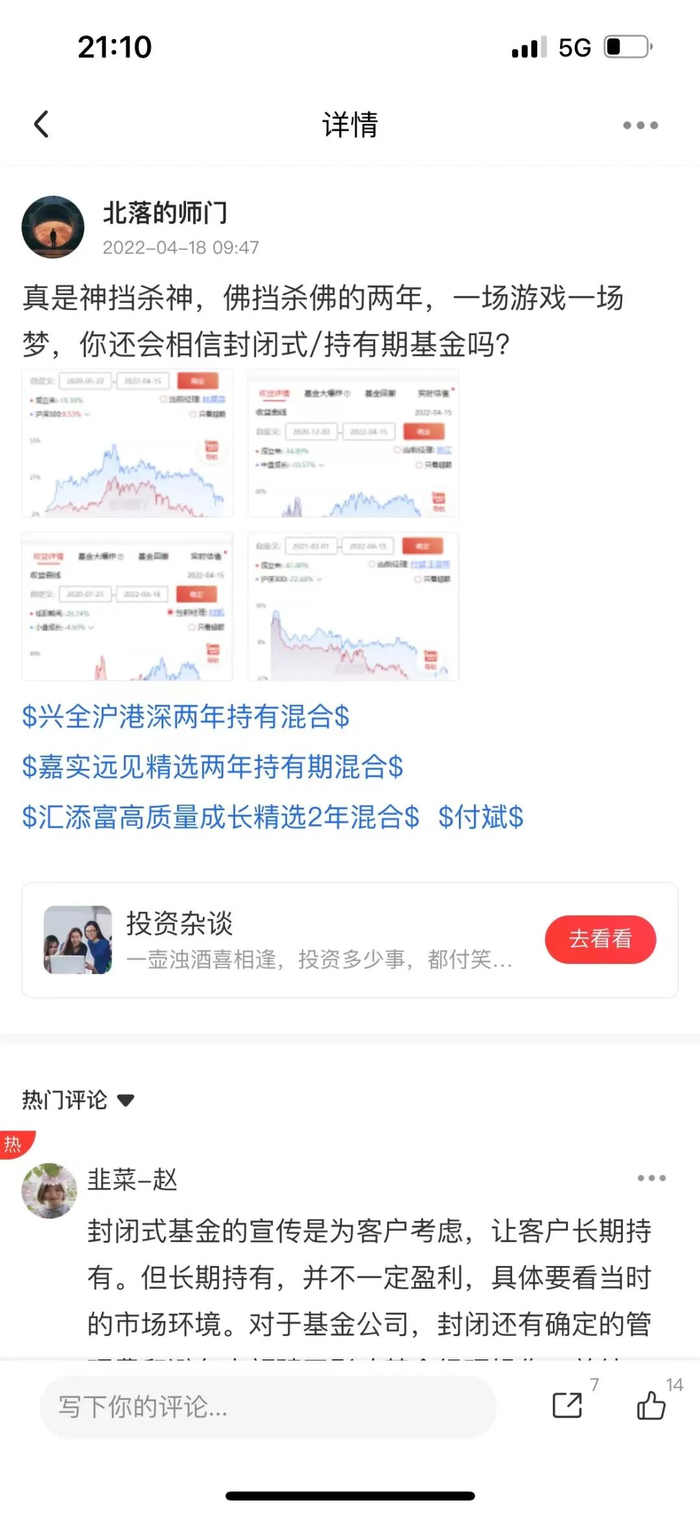Open the top-right overflow menu
The height and width of the screenshot is (1515, 700).
pyautogui.click(x=640, y=125)
